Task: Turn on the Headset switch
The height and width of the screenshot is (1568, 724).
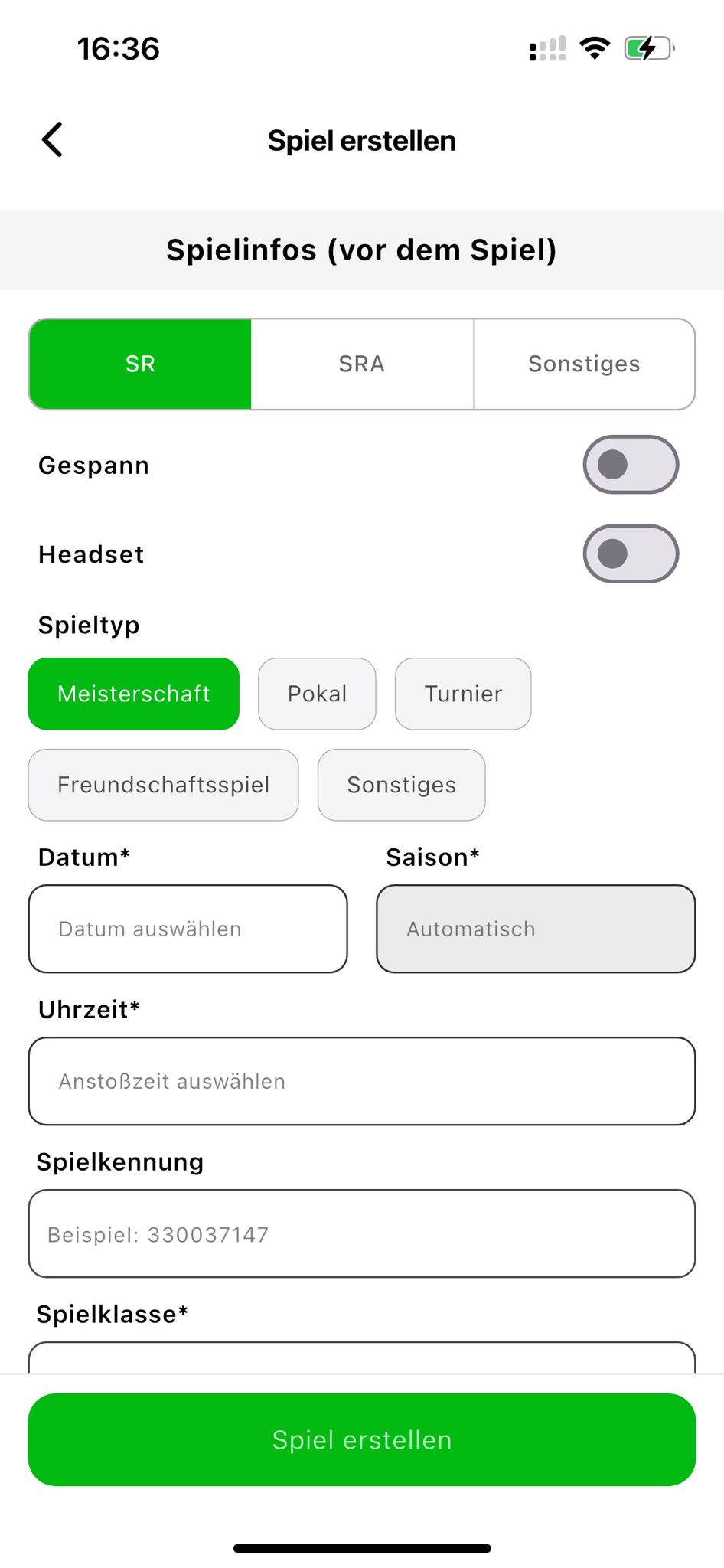Action: [x=631, y=554]
